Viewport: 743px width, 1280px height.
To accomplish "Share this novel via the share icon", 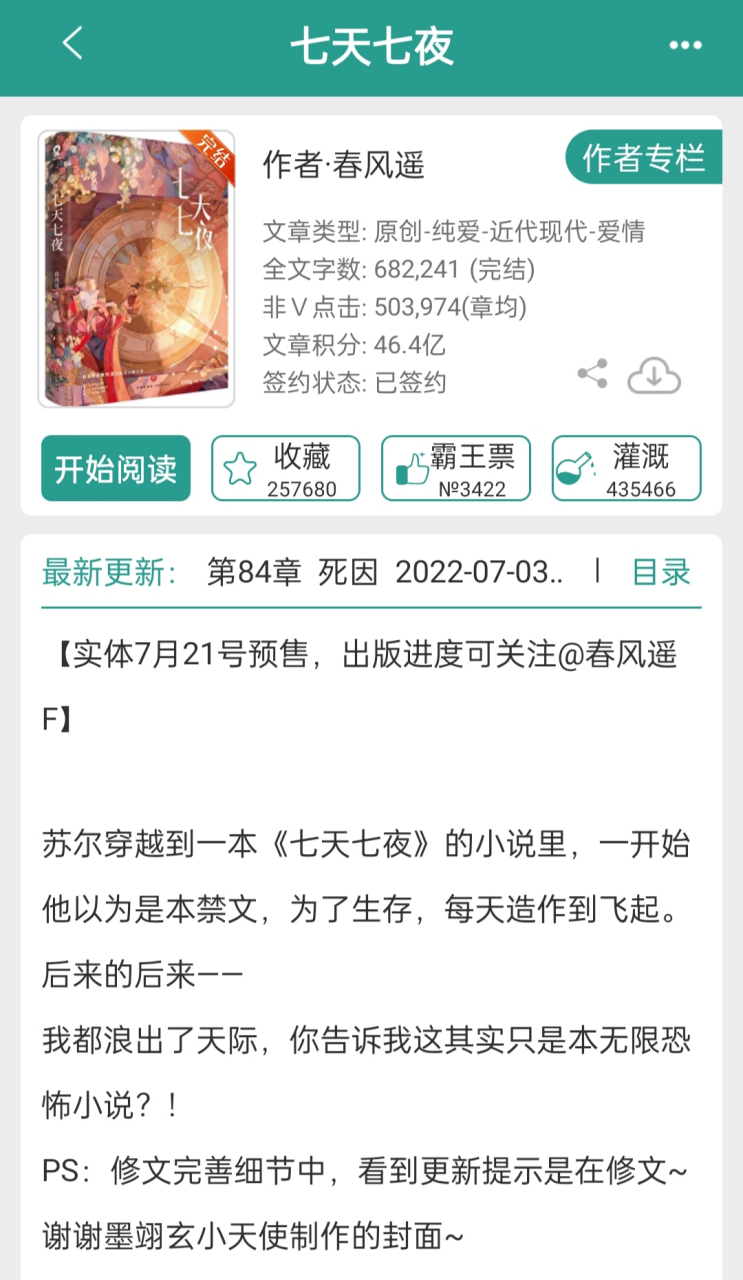I will pyautogui.click(x=593, y=375).
